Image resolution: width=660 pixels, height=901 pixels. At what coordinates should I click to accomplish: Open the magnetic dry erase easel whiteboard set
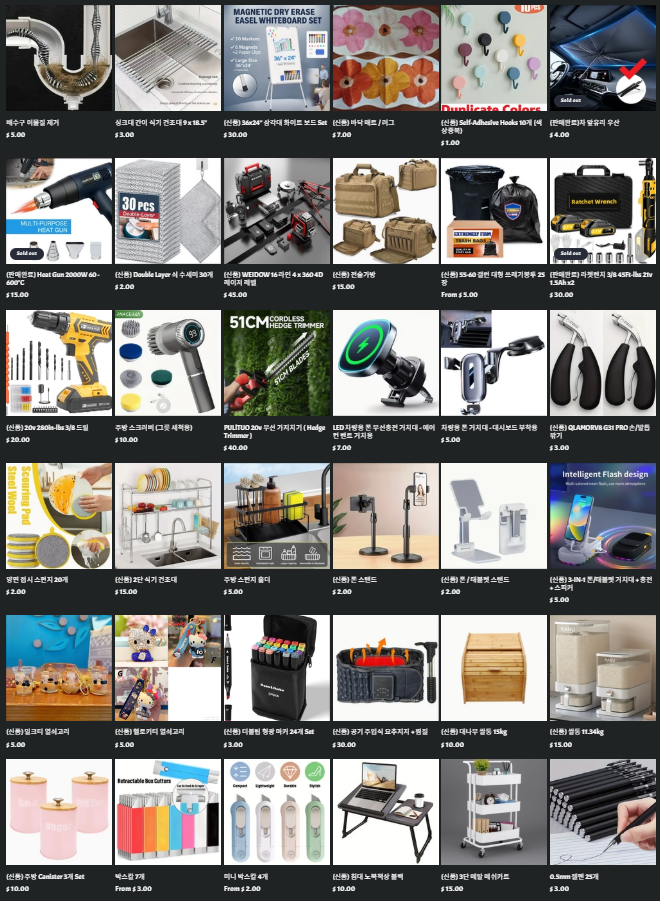[x=276, y=58]
